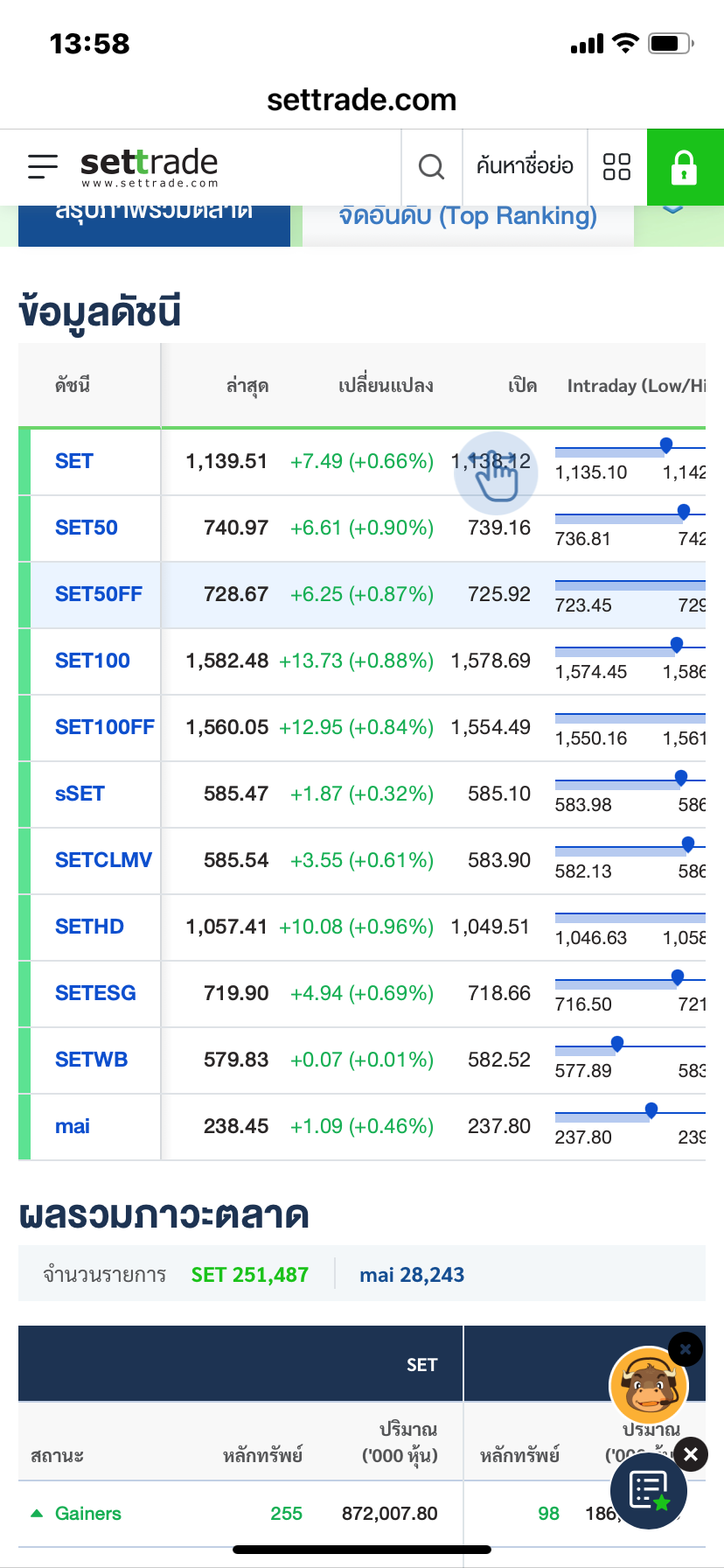Tap the magnifier search icon

point(432,166)
